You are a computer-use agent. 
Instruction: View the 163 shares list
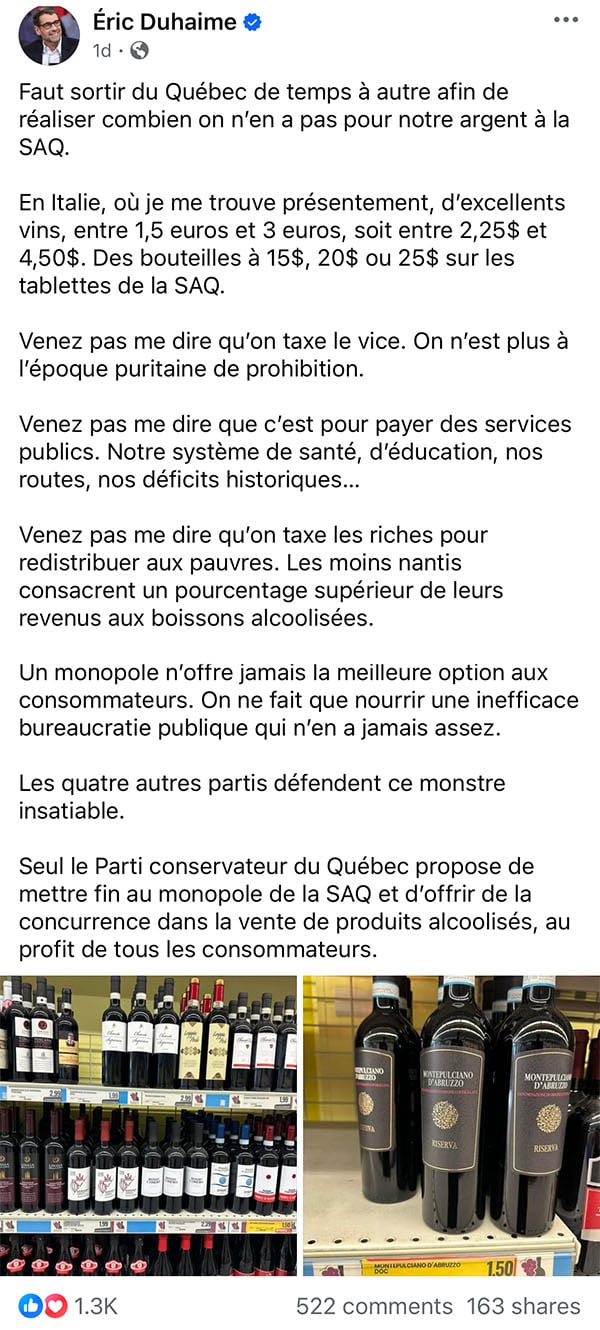(523, 1306)
